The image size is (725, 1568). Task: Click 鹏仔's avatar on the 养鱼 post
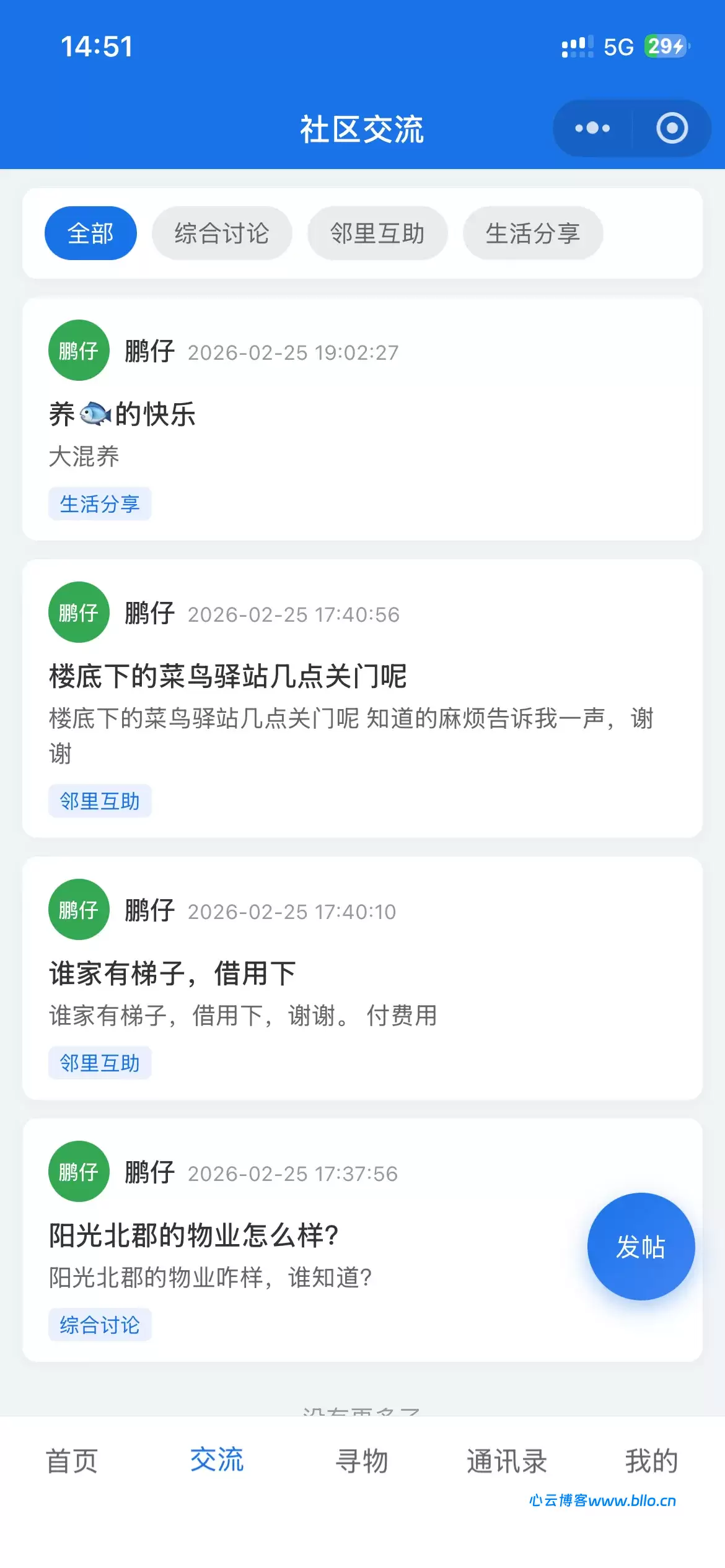point(79,350)
